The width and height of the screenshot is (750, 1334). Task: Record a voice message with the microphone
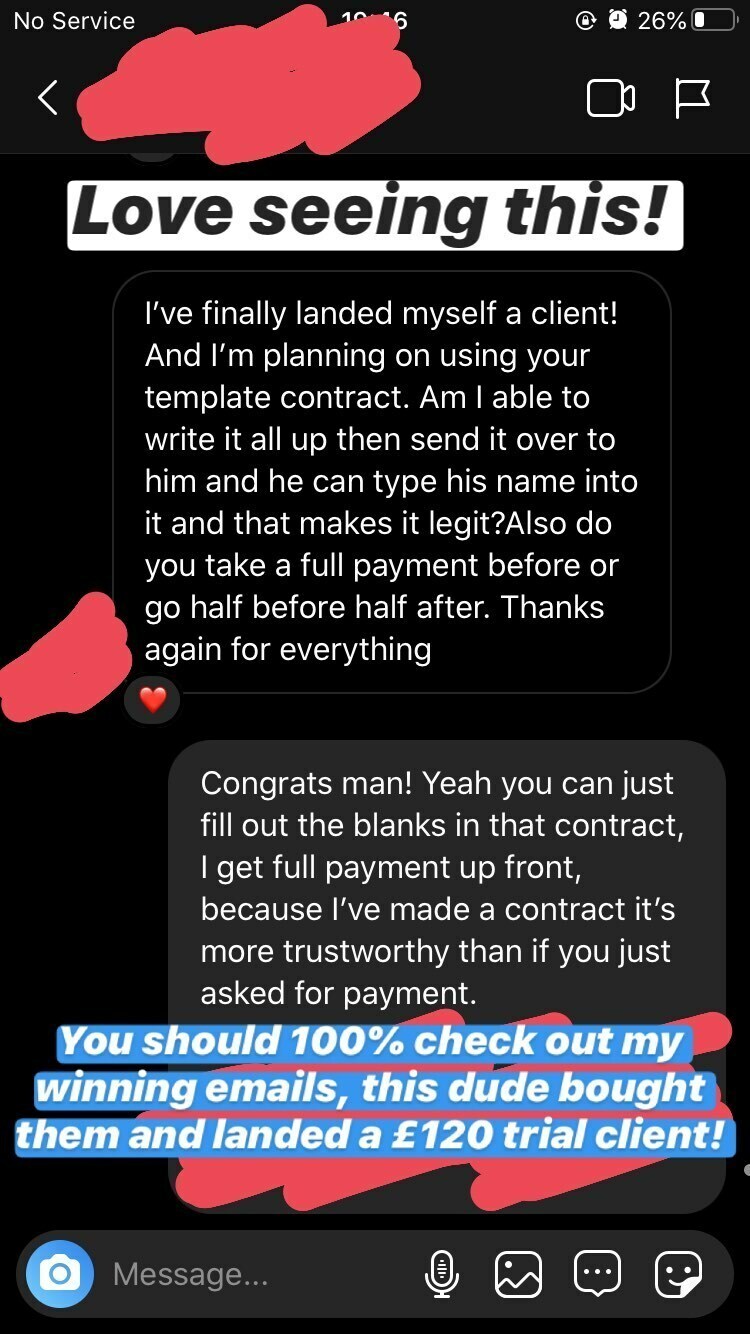tap(440, 1274)
